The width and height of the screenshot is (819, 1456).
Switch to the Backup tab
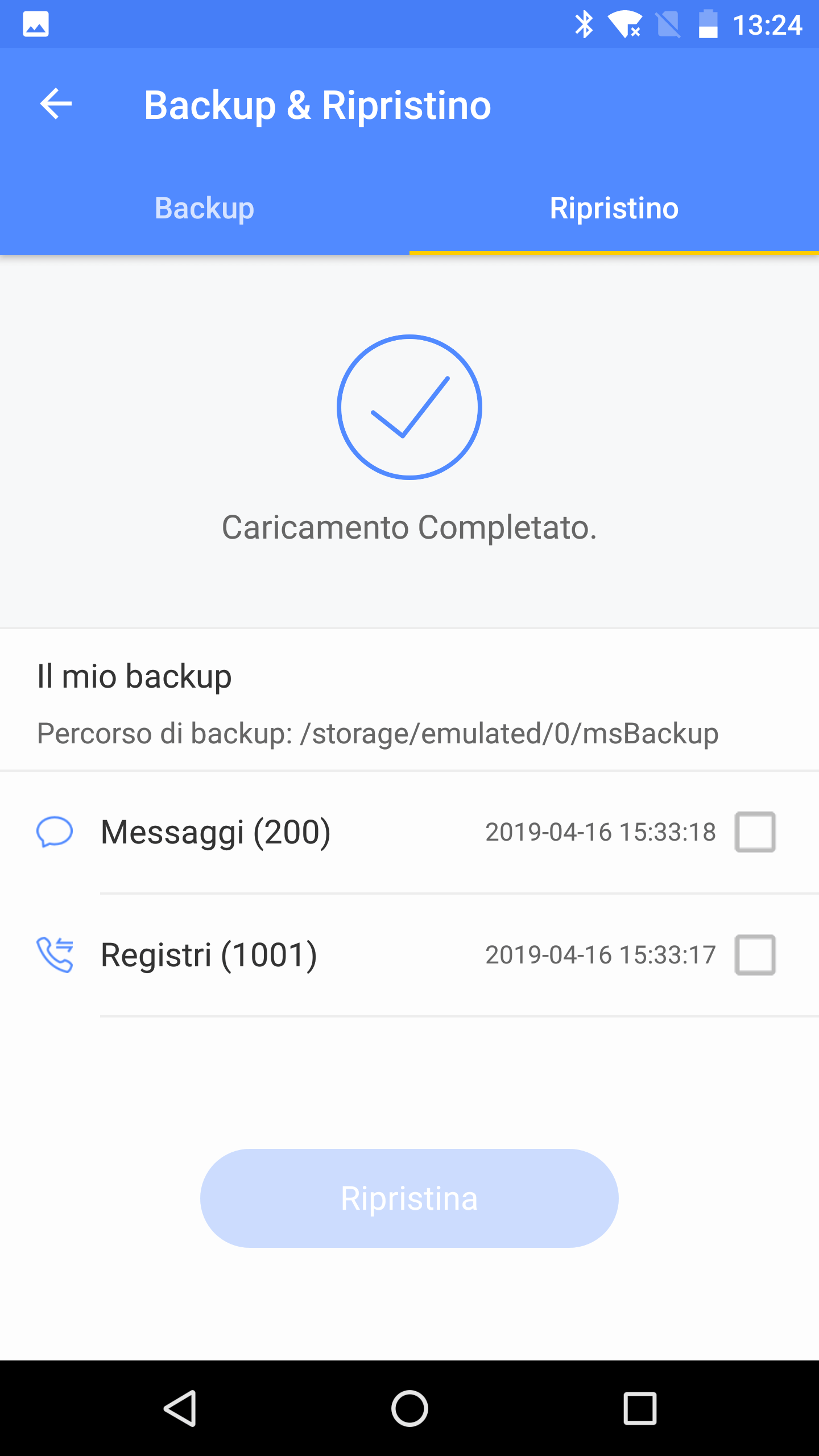[x=204, y=208]
